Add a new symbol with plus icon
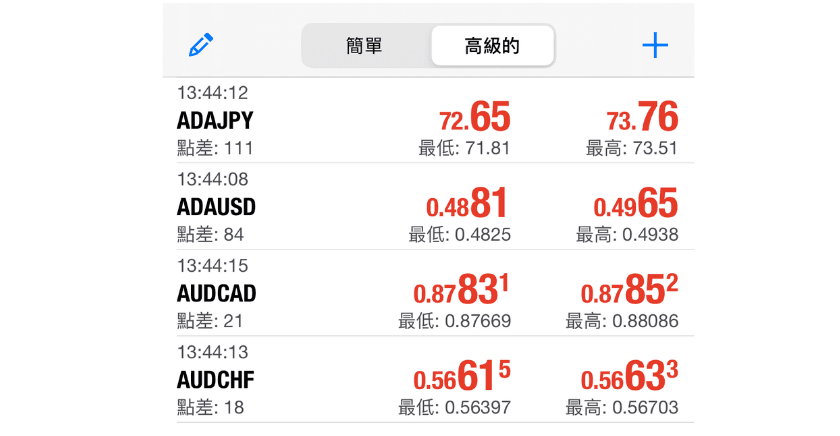The width and height of the screenshot is (840, 436). tap(655, 45)
